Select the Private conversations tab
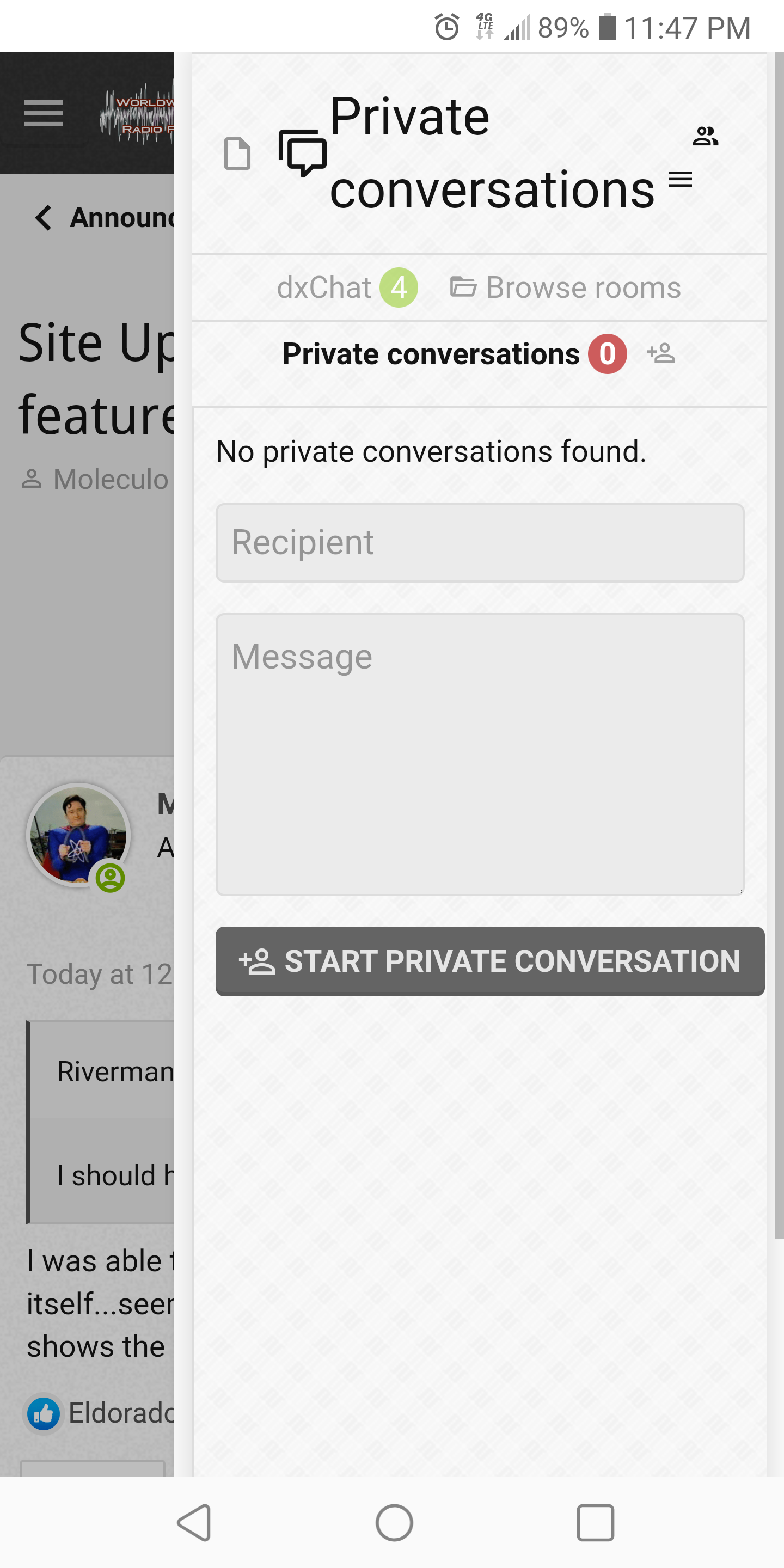This screenshot has width=784, height=1568. tap(431, 354)
